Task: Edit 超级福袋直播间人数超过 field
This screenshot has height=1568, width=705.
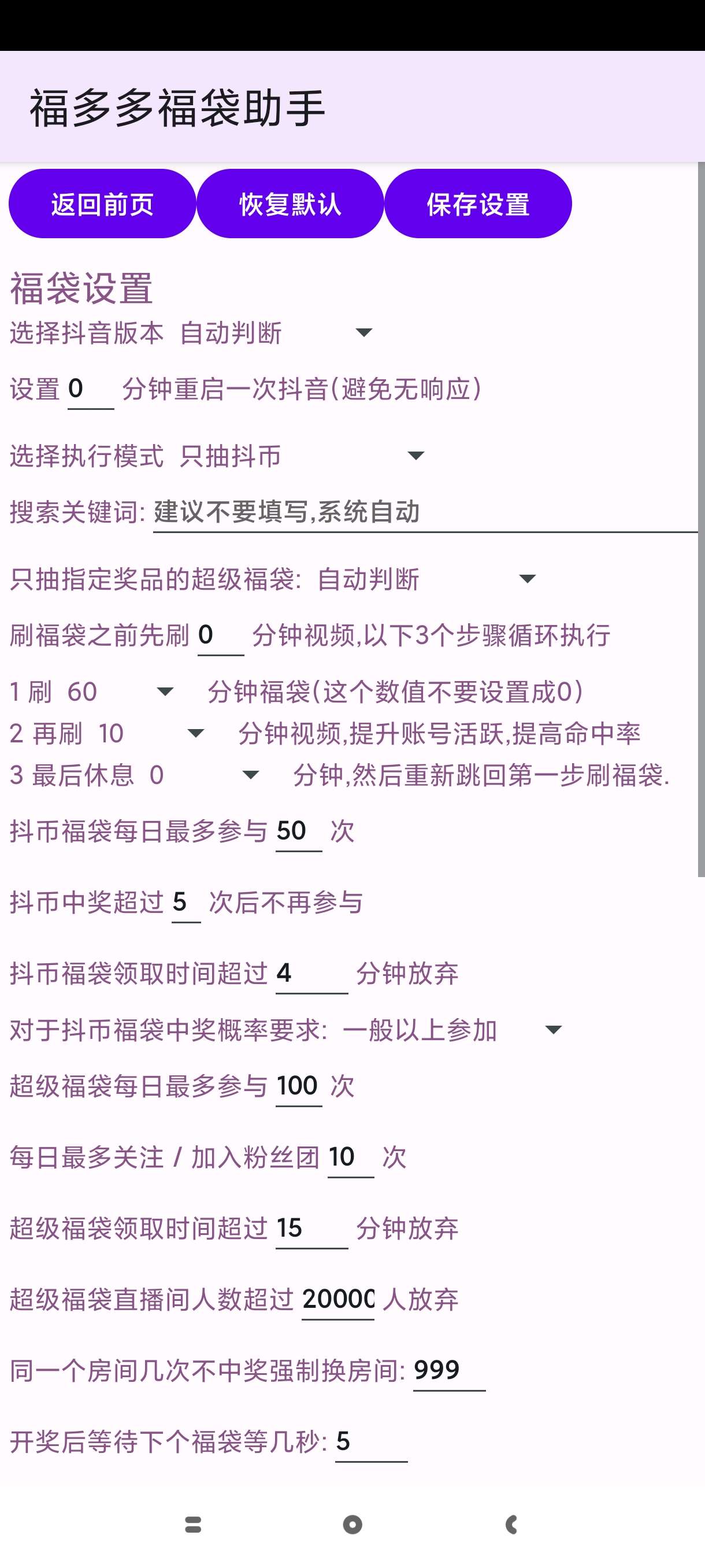Action: 337,1300
